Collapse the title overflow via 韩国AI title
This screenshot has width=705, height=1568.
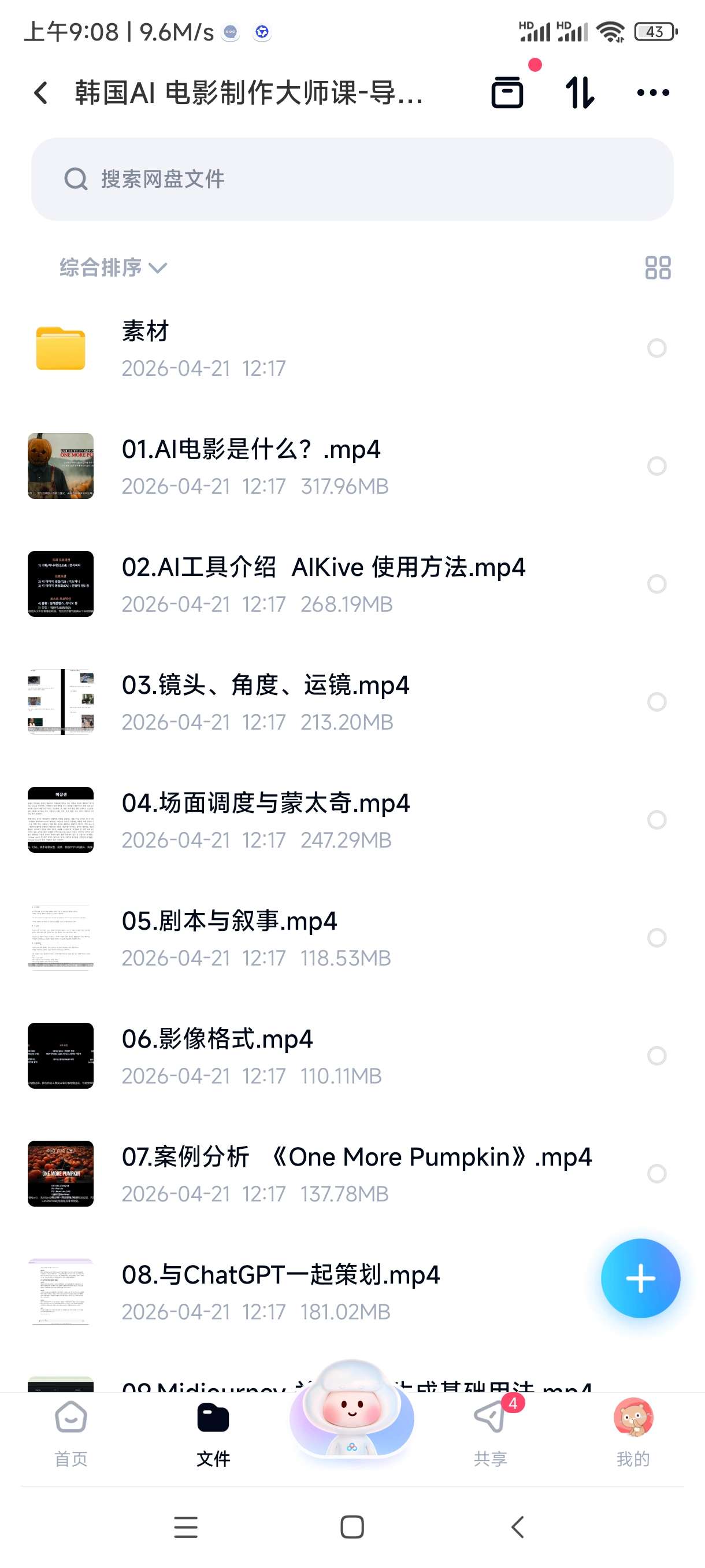[243, 93]
